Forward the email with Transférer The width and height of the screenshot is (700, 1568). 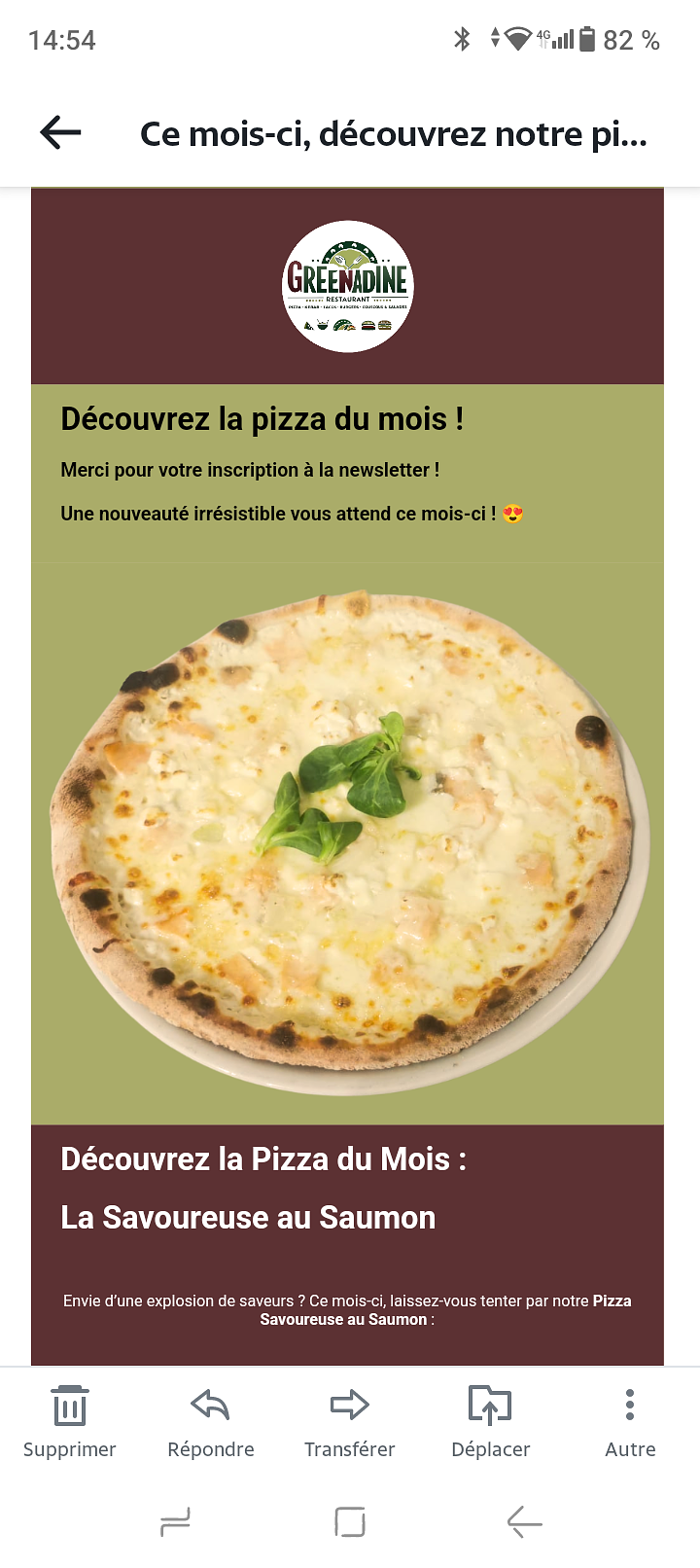click(349, 1421)
